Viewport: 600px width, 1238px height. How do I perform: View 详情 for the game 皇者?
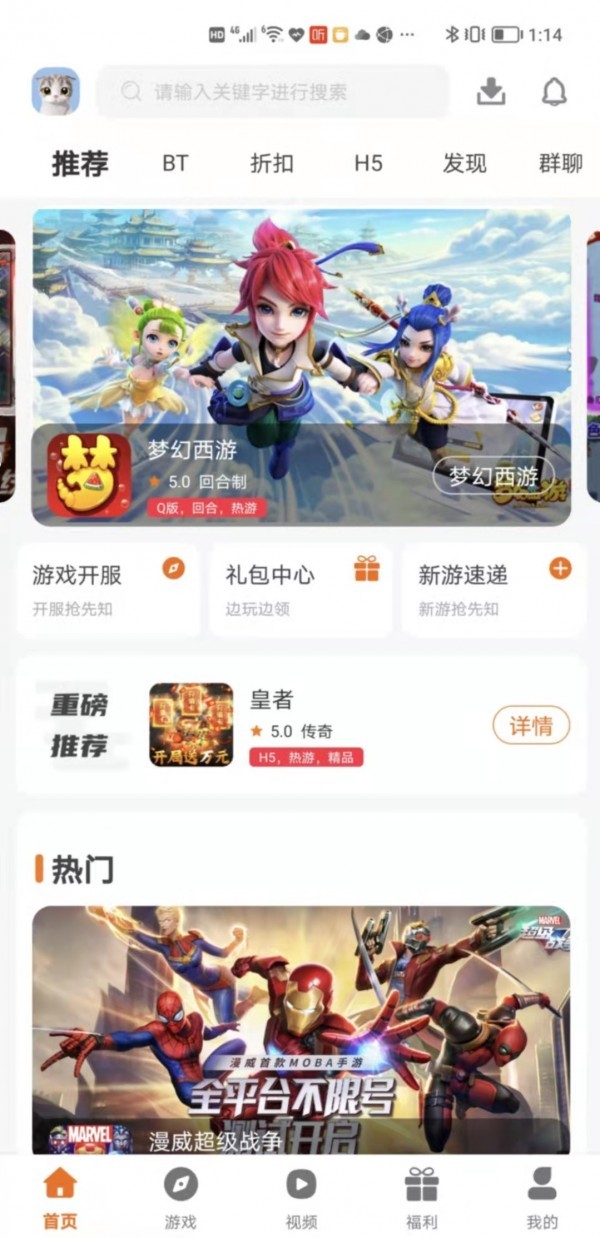531,726
